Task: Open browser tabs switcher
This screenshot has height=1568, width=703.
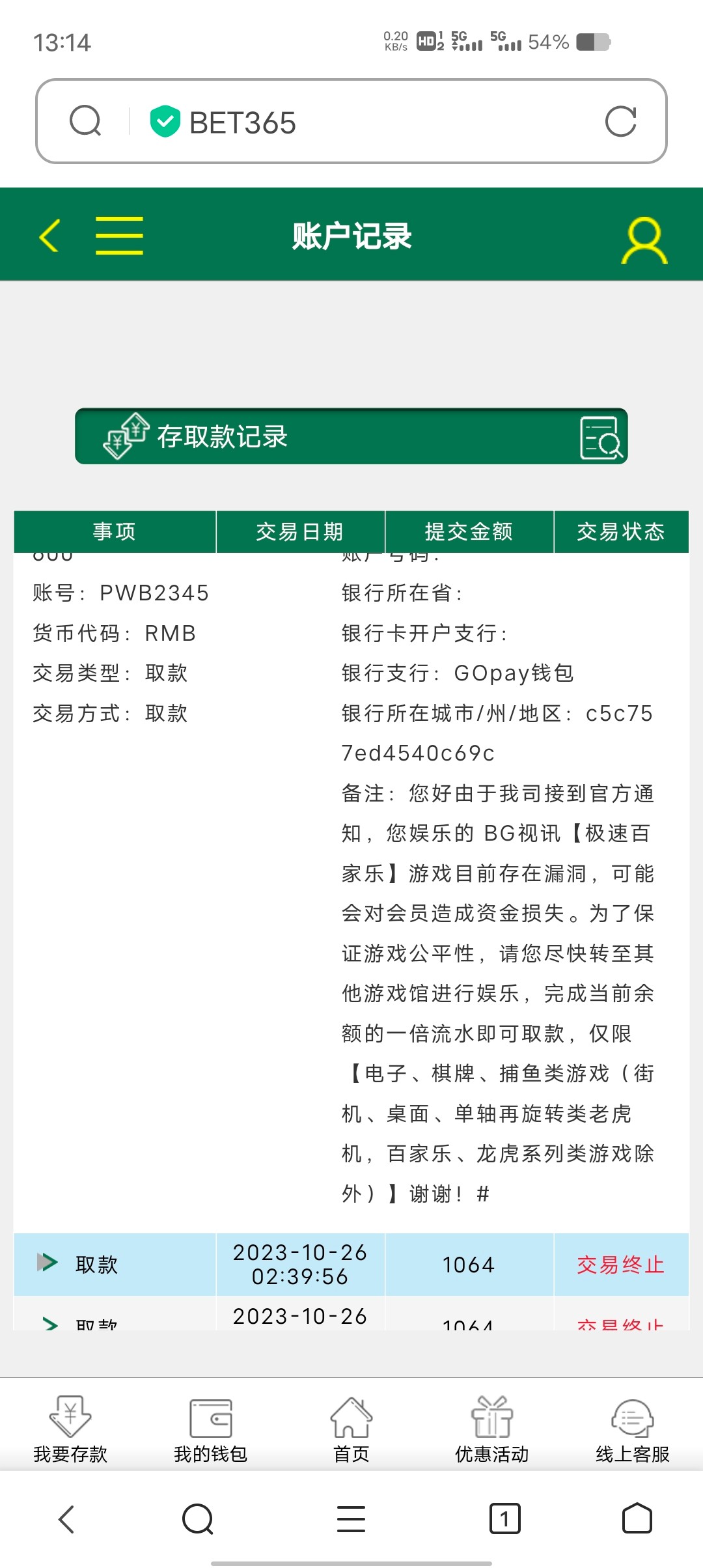Action: pyautogui.click(x=504, y=1519)
